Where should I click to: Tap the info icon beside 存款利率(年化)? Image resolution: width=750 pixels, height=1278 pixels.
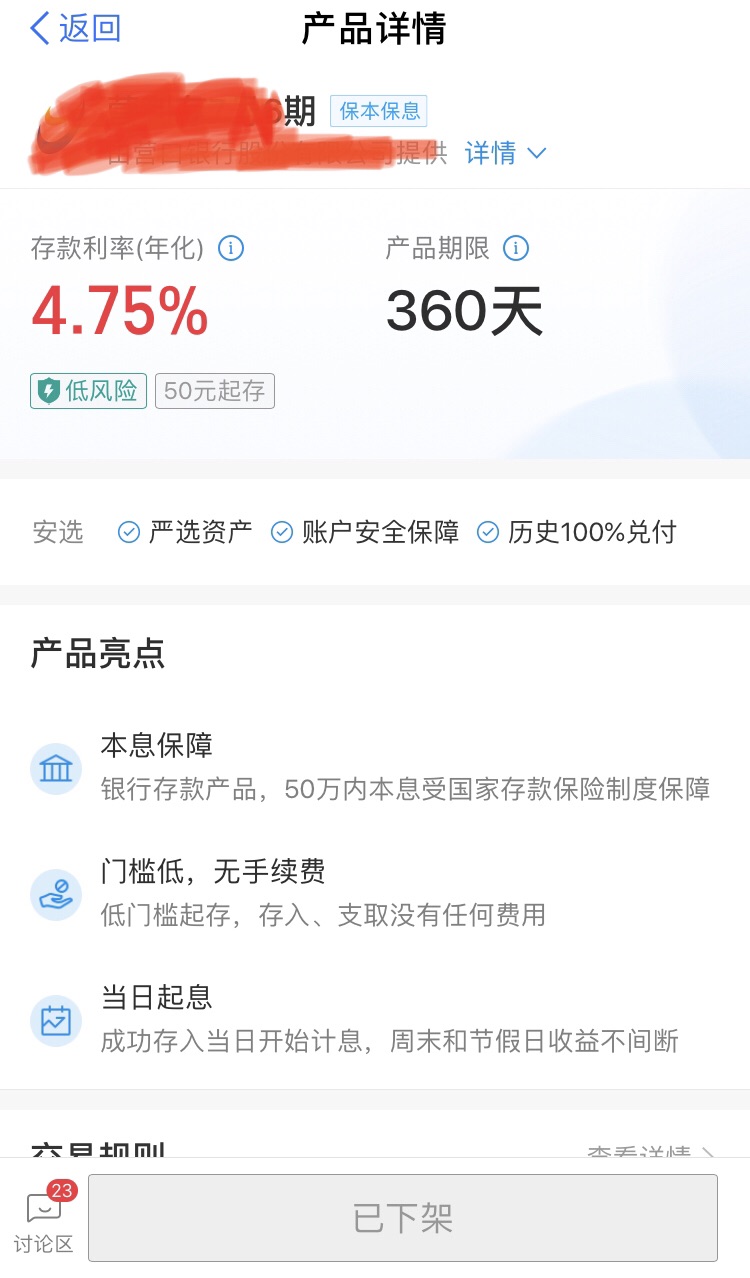click(x=231, y=248)
